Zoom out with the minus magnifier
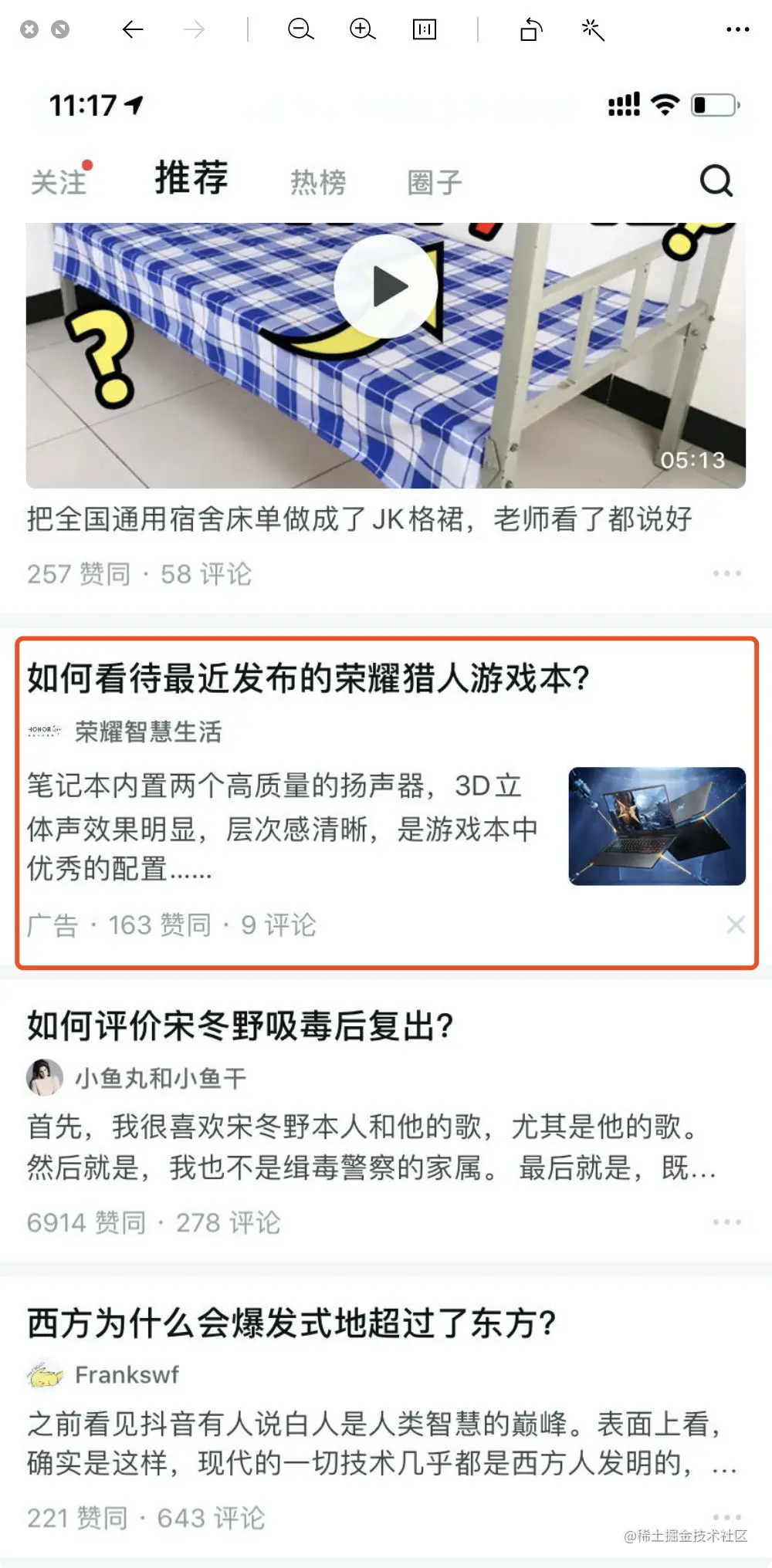 click(300, 30)
